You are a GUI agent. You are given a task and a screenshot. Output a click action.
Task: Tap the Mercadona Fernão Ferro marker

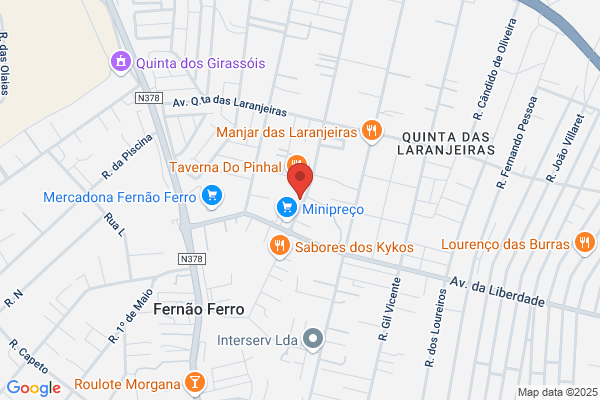pyautogui.click(x=212, y=196)
